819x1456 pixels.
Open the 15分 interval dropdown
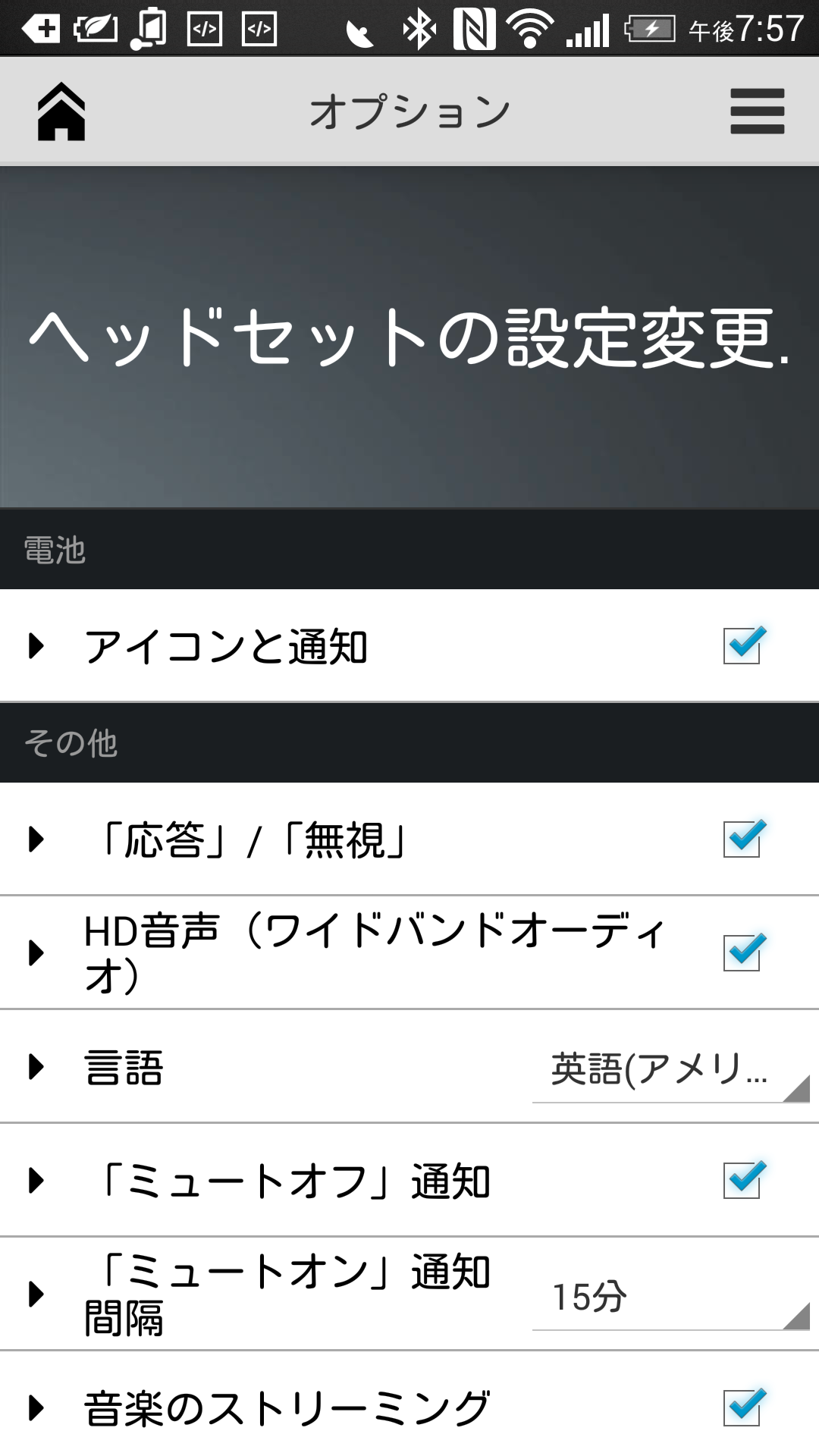pos(670,1298)
